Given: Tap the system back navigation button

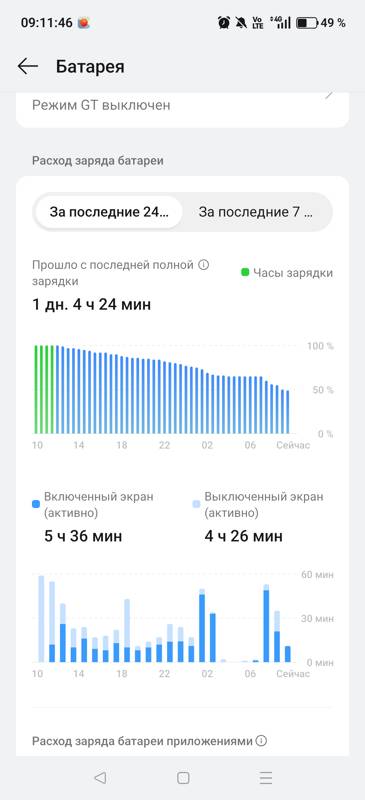Looking at the screenshot, I should pos(101,778).
